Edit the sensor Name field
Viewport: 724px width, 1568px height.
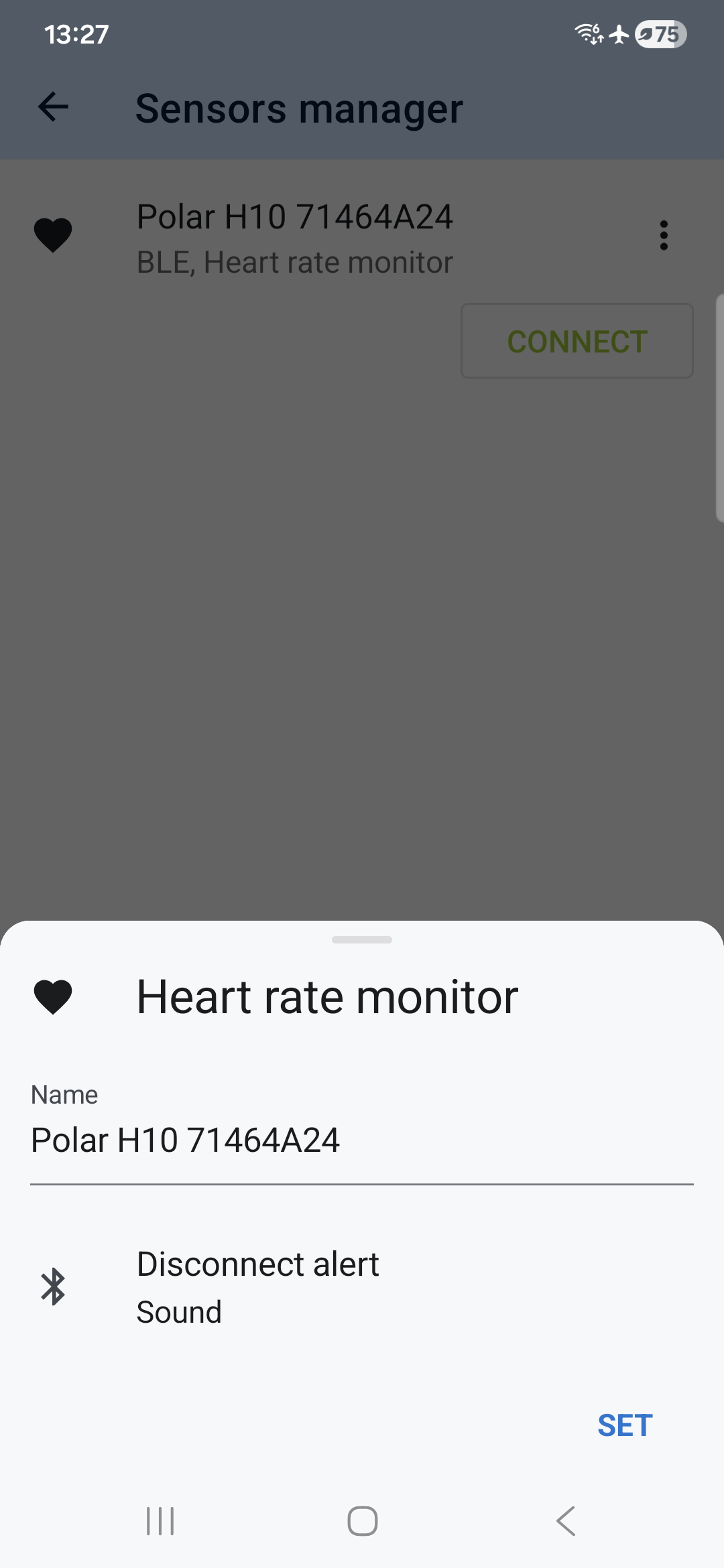coord(361,1140)
